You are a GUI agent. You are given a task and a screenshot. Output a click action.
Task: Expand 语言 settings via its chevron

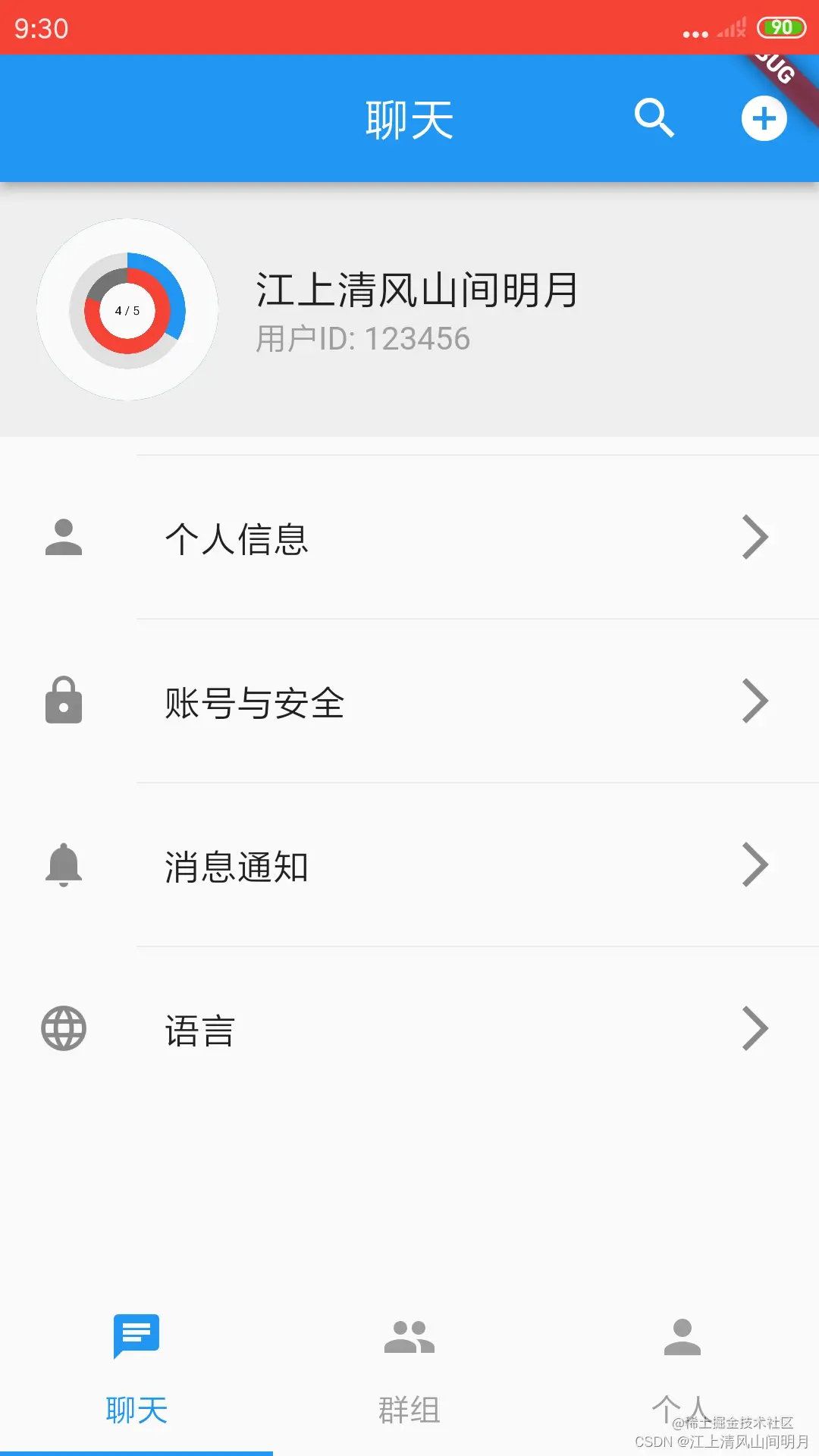[x=755, y=1028]
